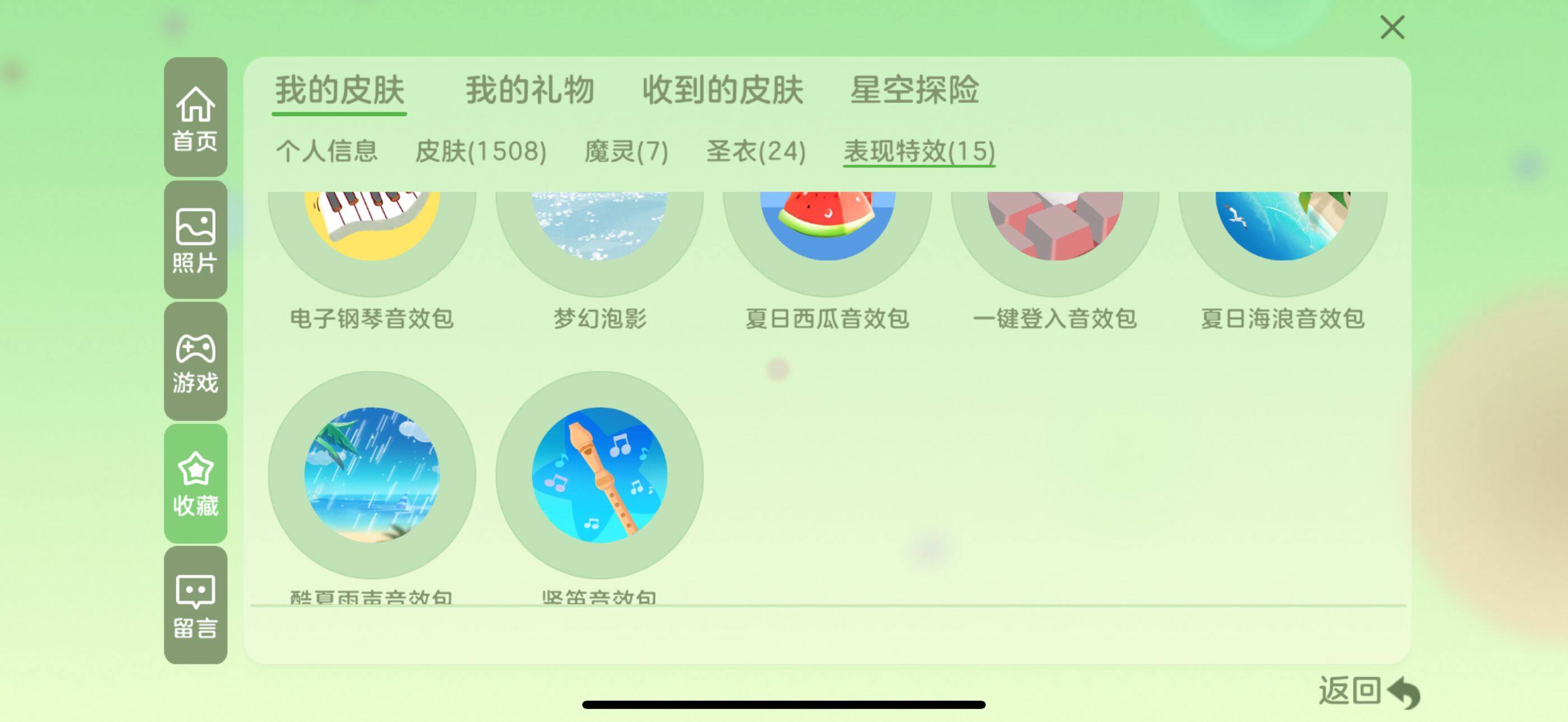Select the 竖笛音效包 flute item
Viewport: 1568px width, 722px height.
click(599, 475)
